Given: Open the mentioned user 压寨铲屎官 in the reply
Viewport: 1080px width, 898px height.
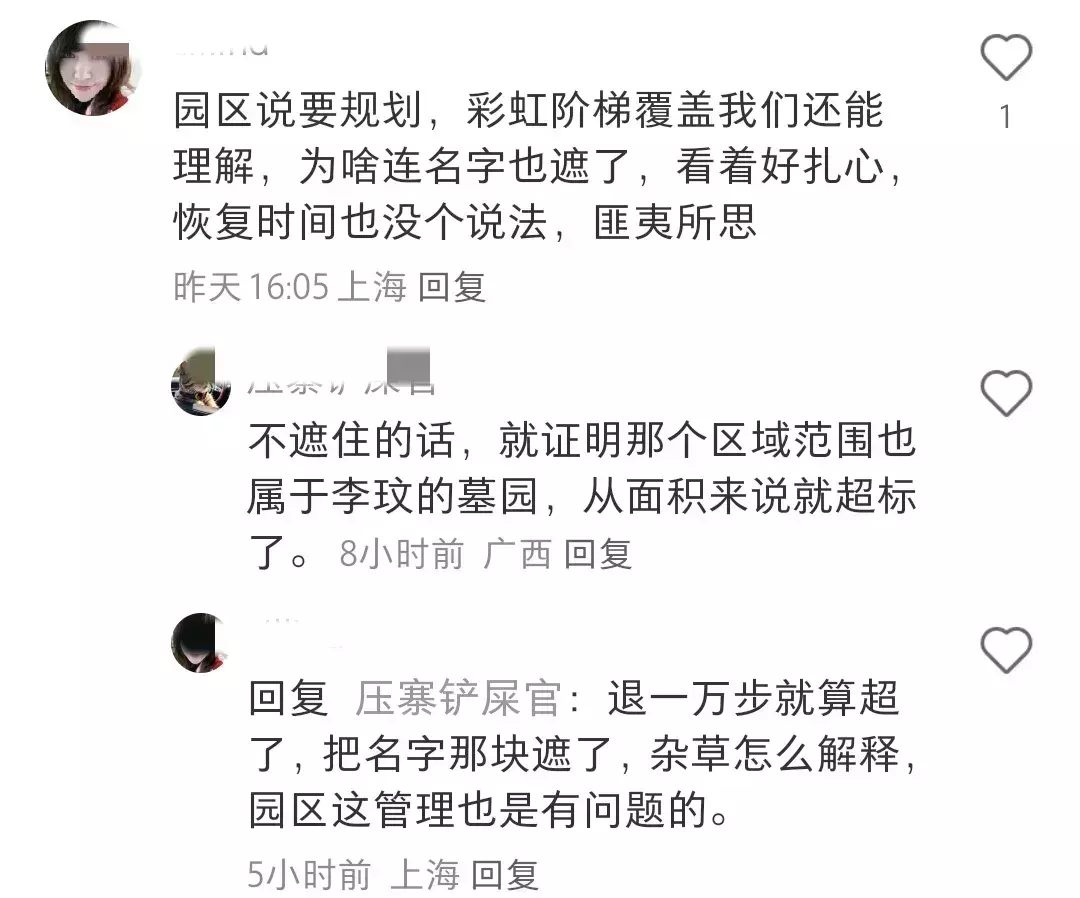Looking at the screenshot, I should [x=458, y=700].
